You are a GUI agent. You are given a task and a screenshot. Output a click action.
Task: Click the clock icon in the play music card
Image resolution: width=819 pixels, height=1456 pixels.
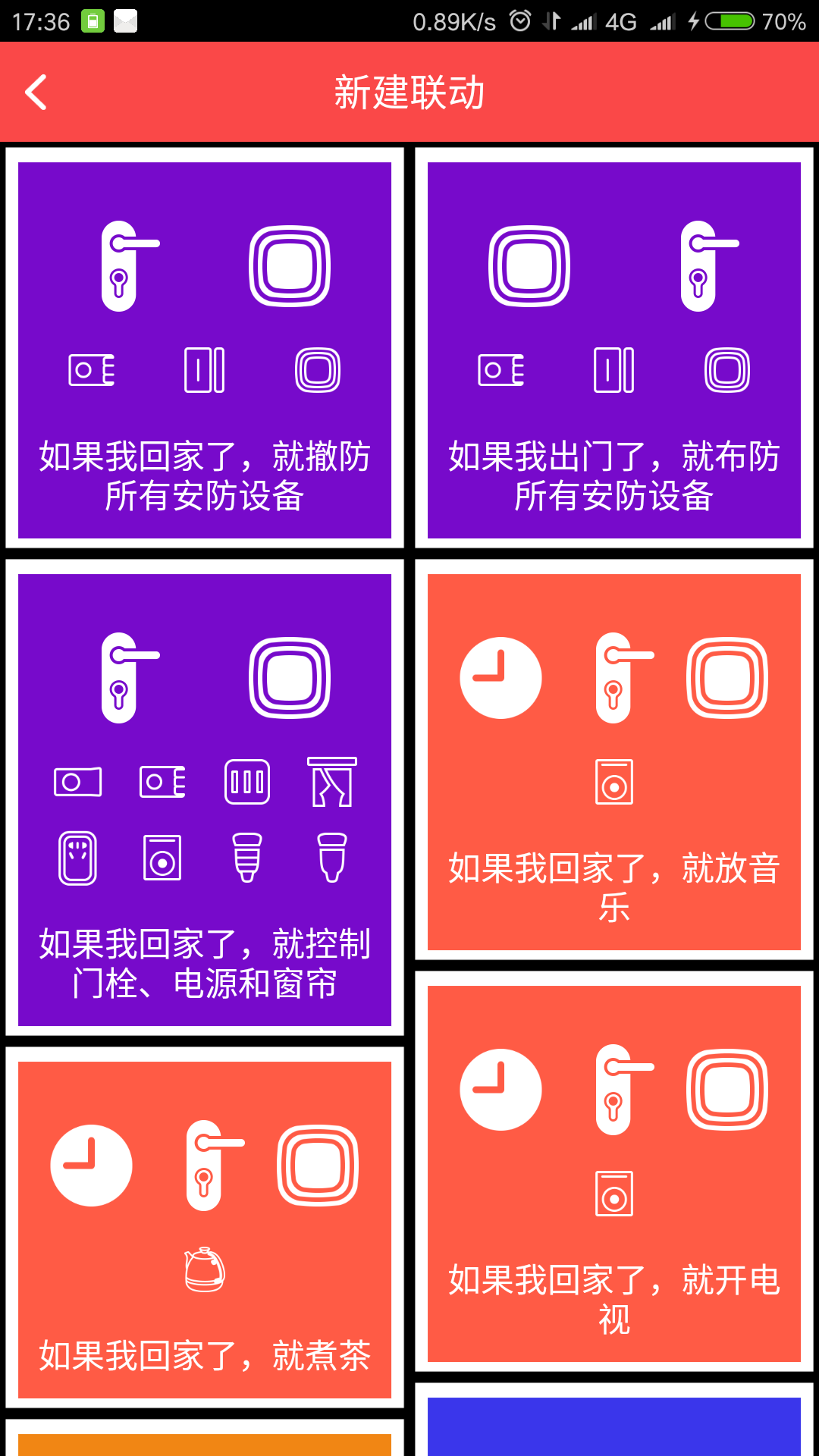pyautogui.click(x=500, y=677)
